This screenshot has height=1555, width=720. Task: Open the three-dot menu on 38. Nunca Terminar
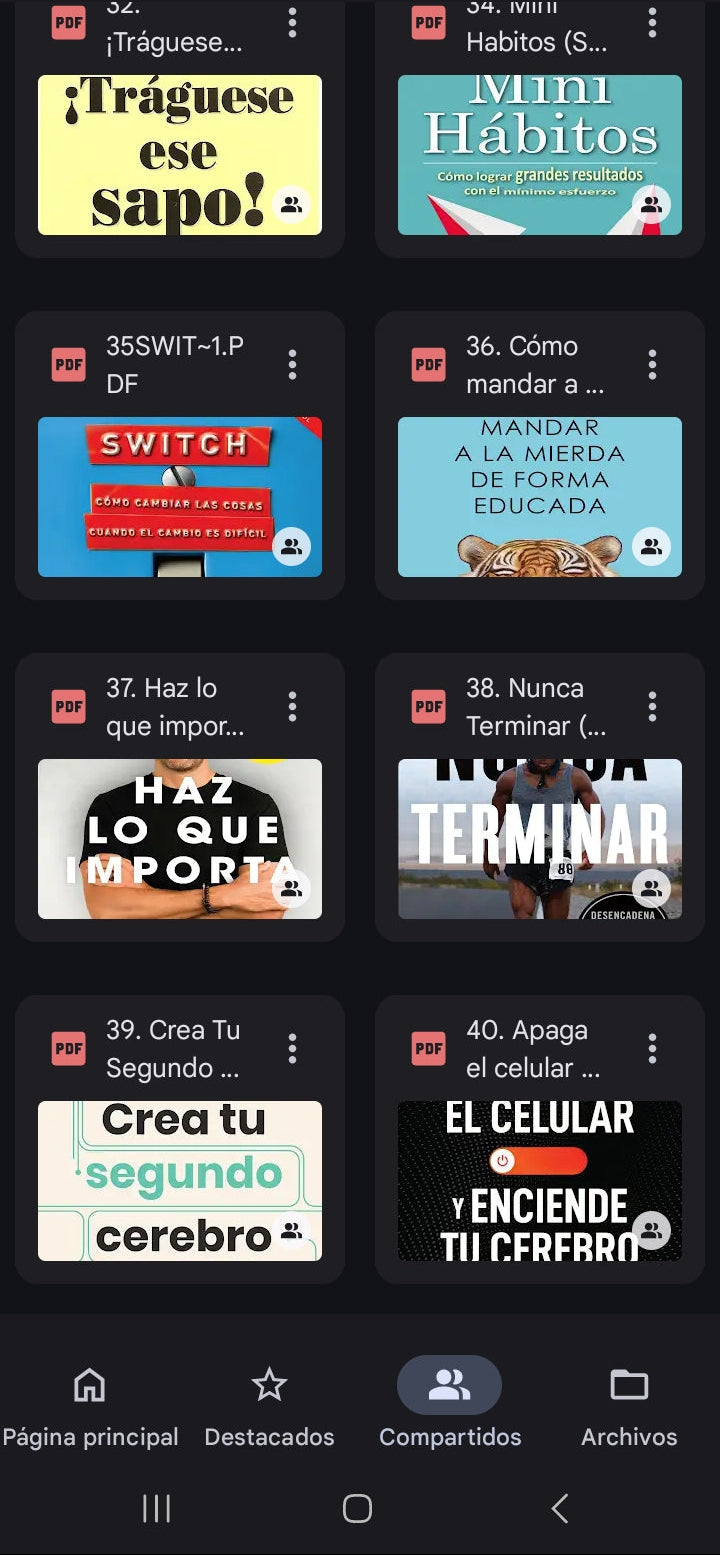pos(652,707)
